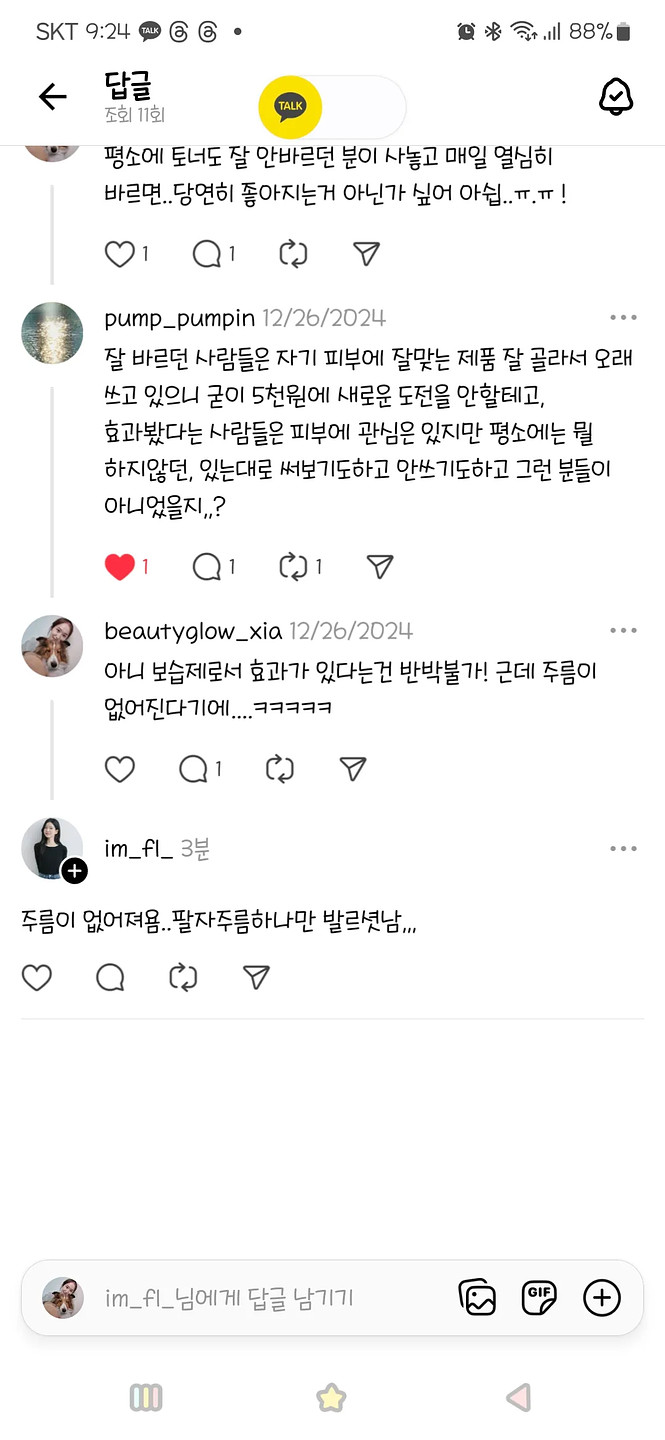The image size is (665, 1440).
Task: Unlike pump_pumpin's reply
Action: point(120,567)
